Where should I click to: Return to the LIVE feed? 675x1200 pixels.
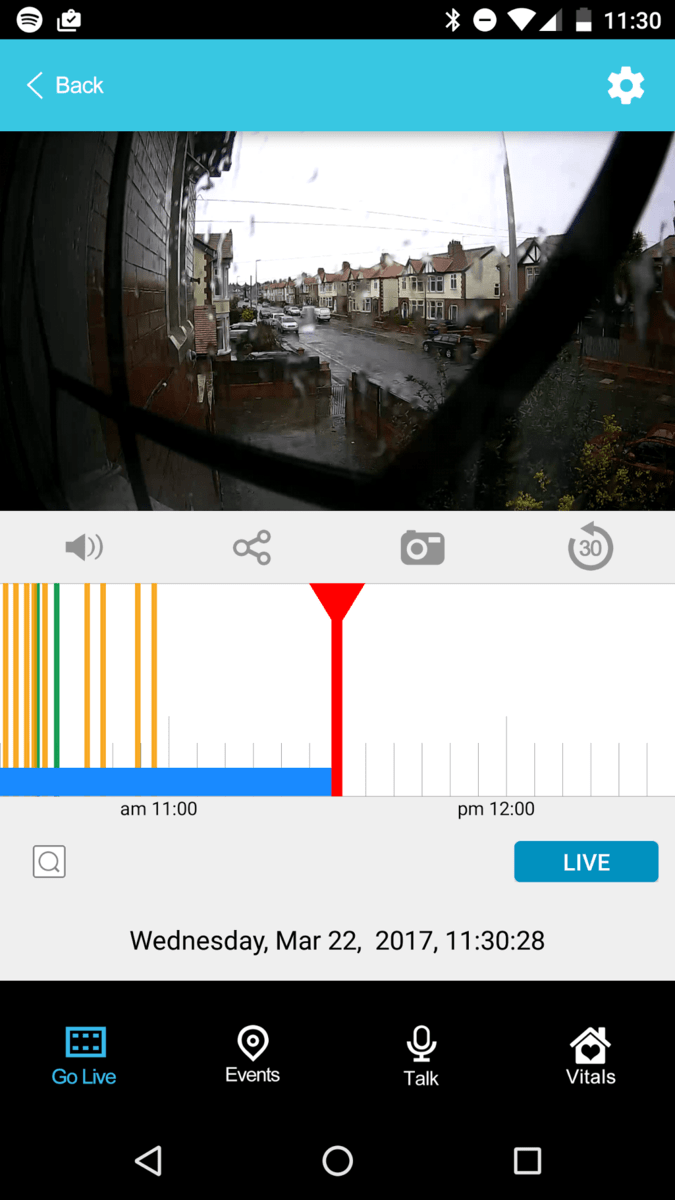(586, 862)
